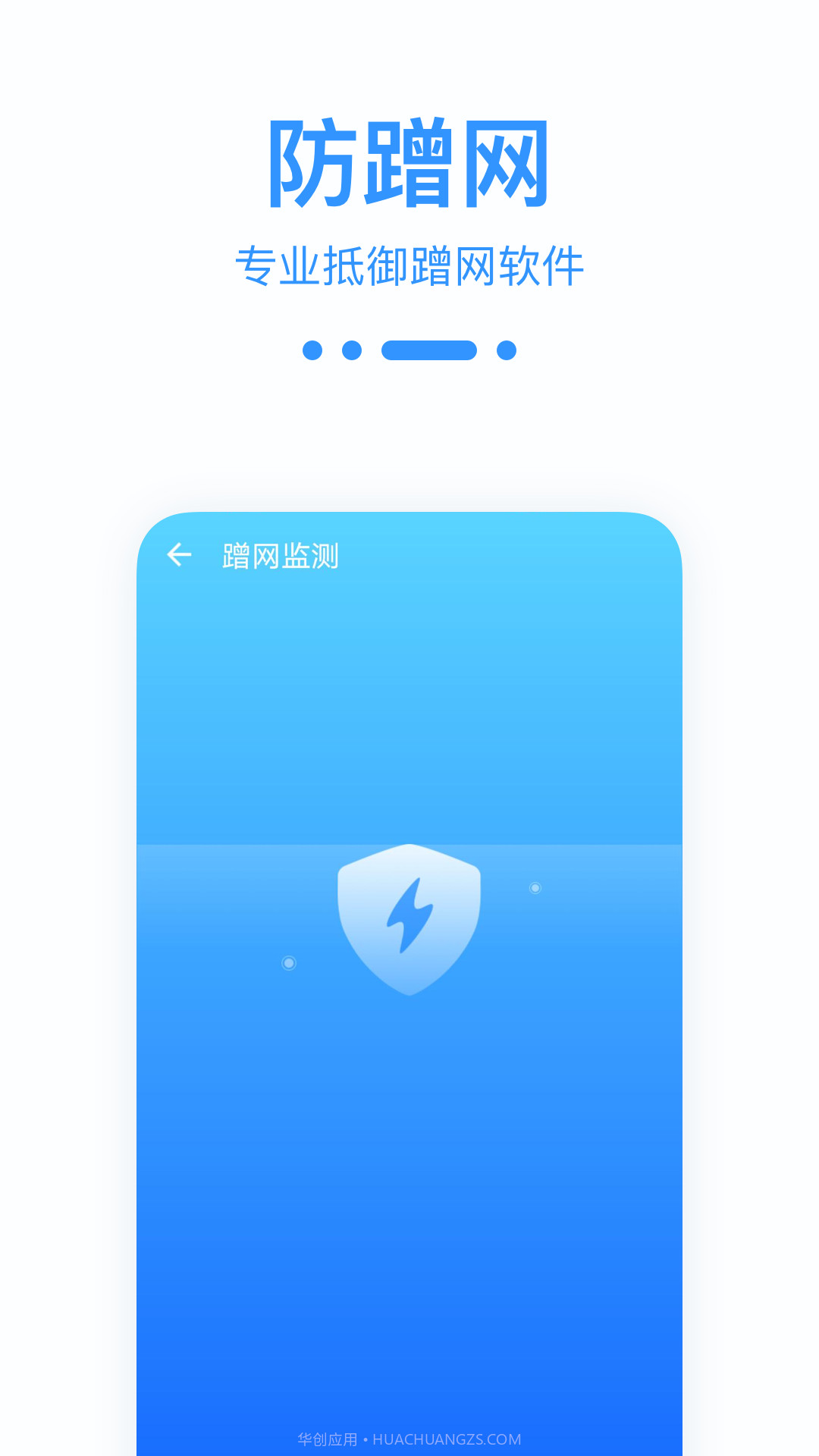The height and width of the screenshot is (1456, 819).
Task: Click the back arrow in 蹭网监测 screen
Action: [x=180, y=554]
